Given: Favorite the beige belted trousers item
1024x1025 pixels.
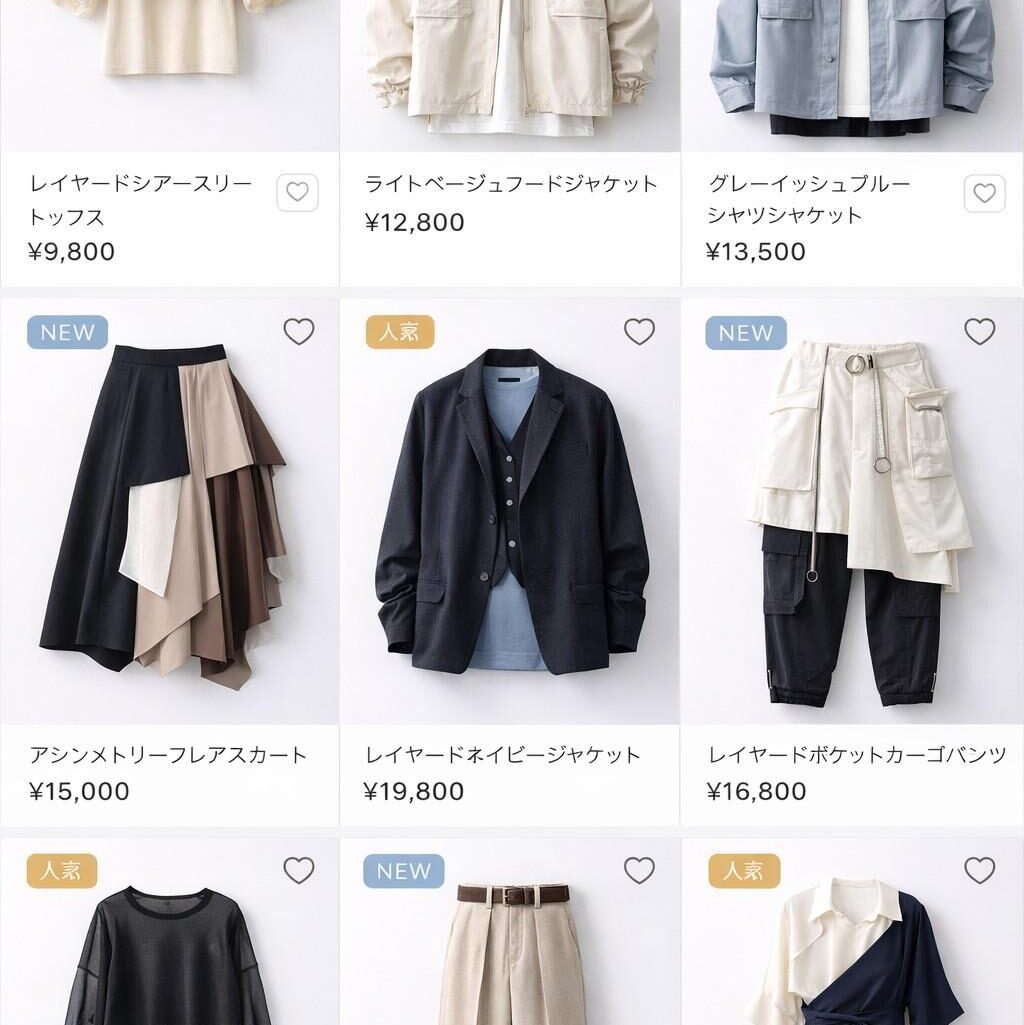Looking at the screenshot, I should (x=639, y=871).
